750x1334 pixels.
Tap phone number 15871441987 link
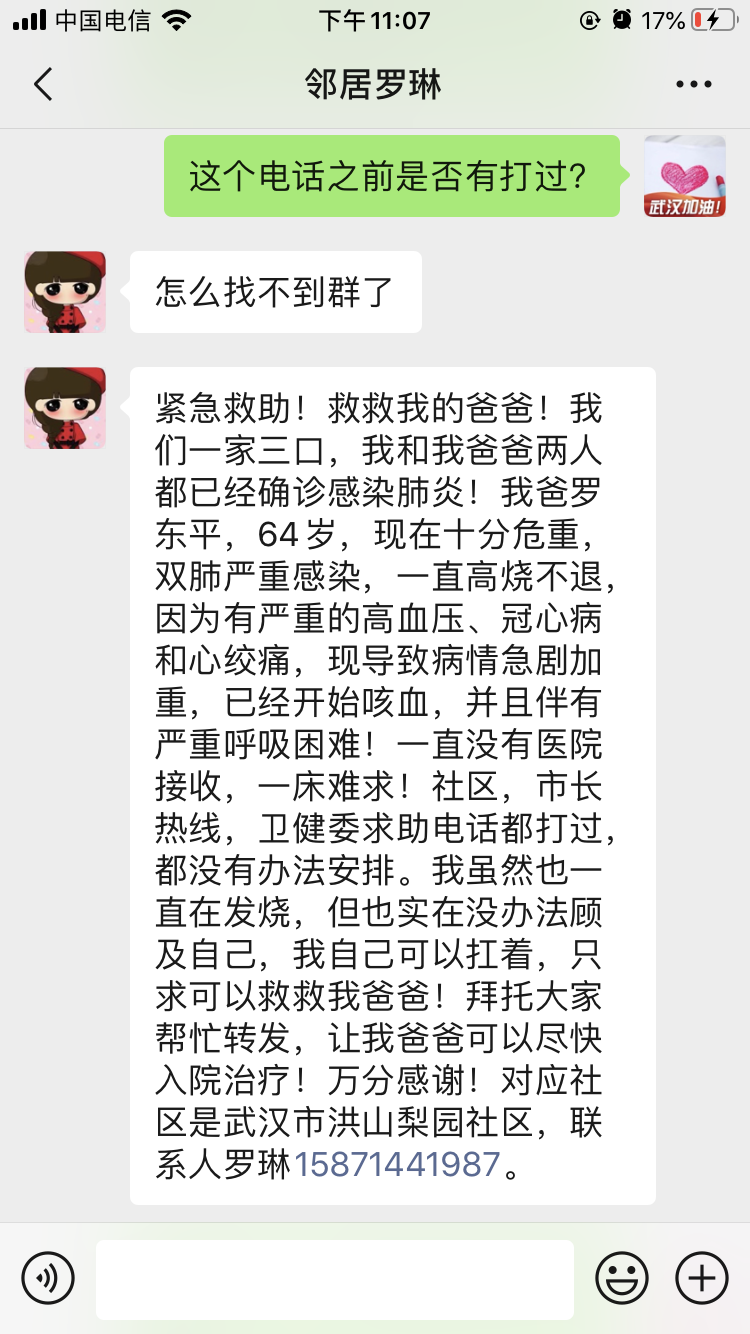(x=396, y=1164)
